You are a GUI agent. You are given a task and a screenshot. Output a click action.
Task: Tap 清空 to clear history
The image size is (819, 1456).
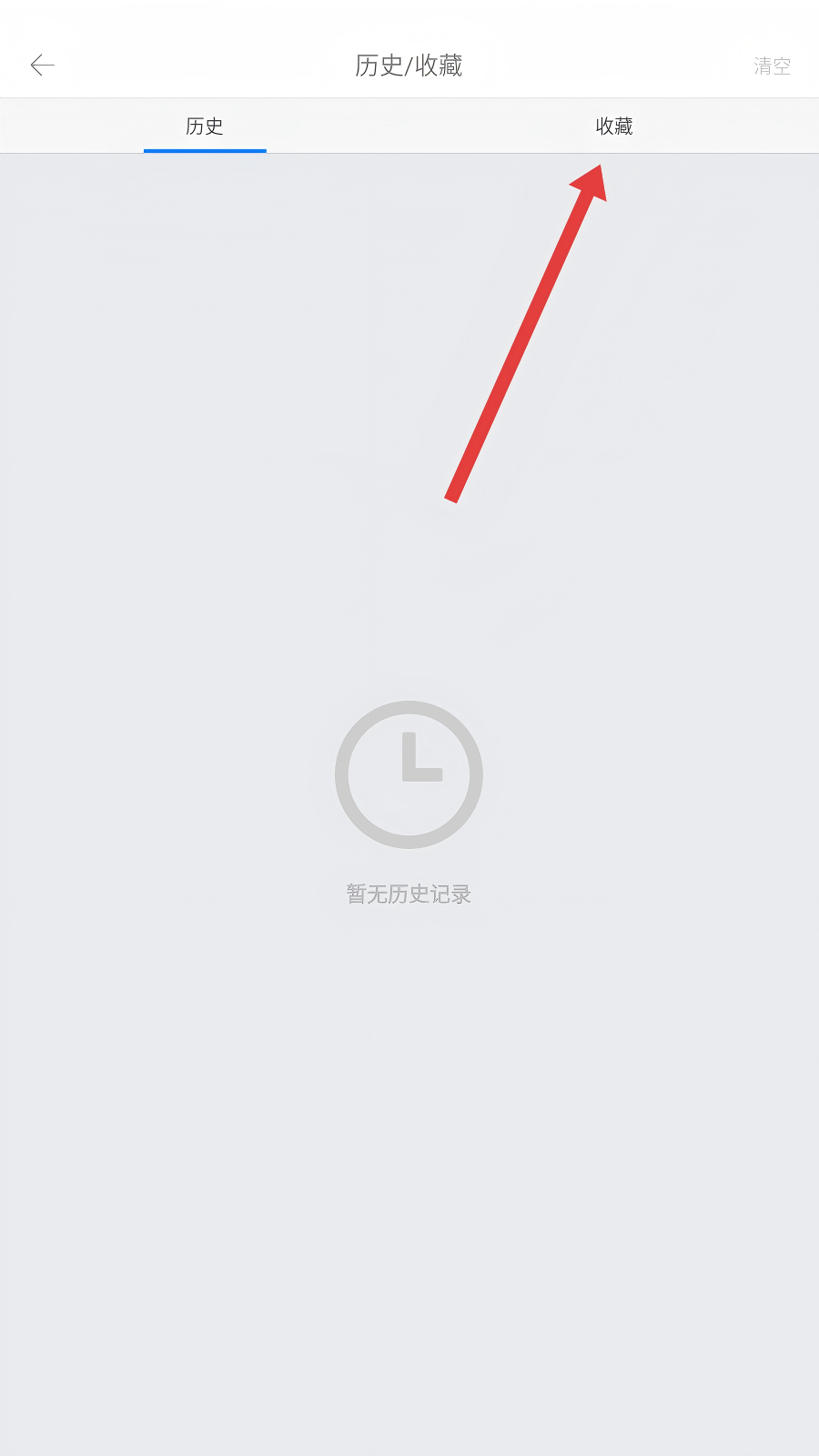(772, 66)
